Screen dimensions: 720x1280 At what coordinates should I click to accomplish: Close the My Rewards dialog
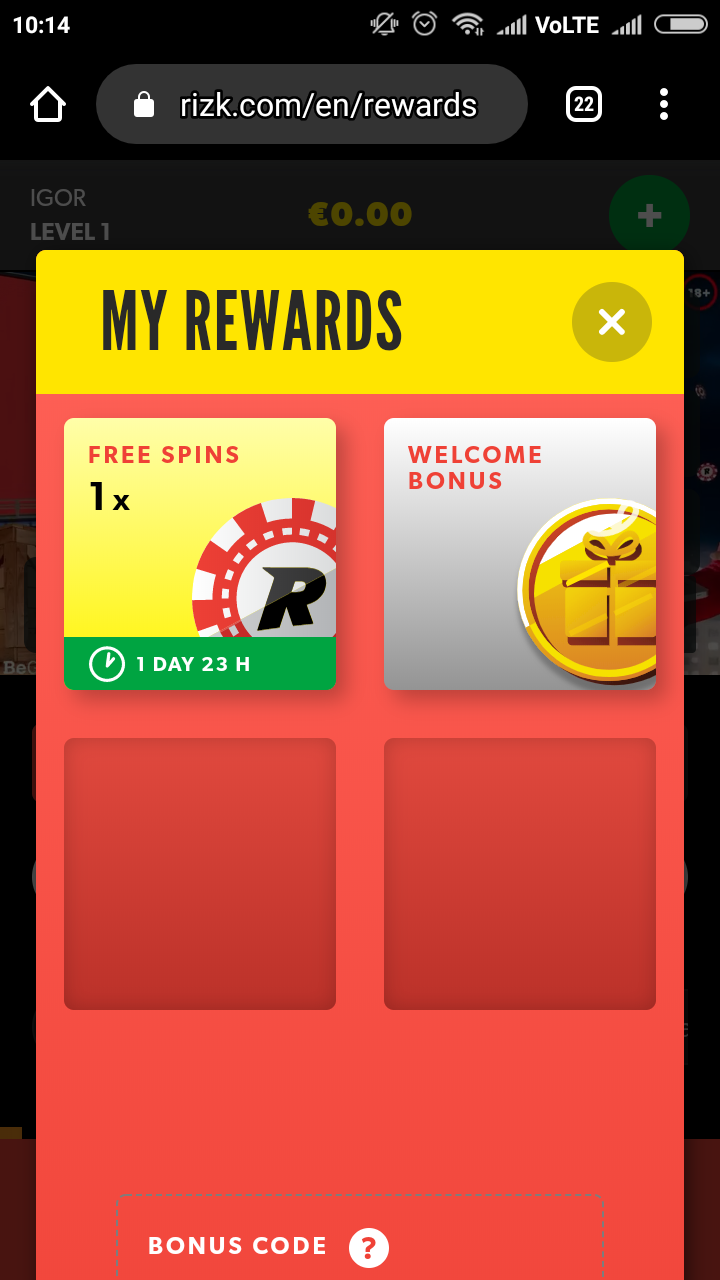tap(611, 322)
